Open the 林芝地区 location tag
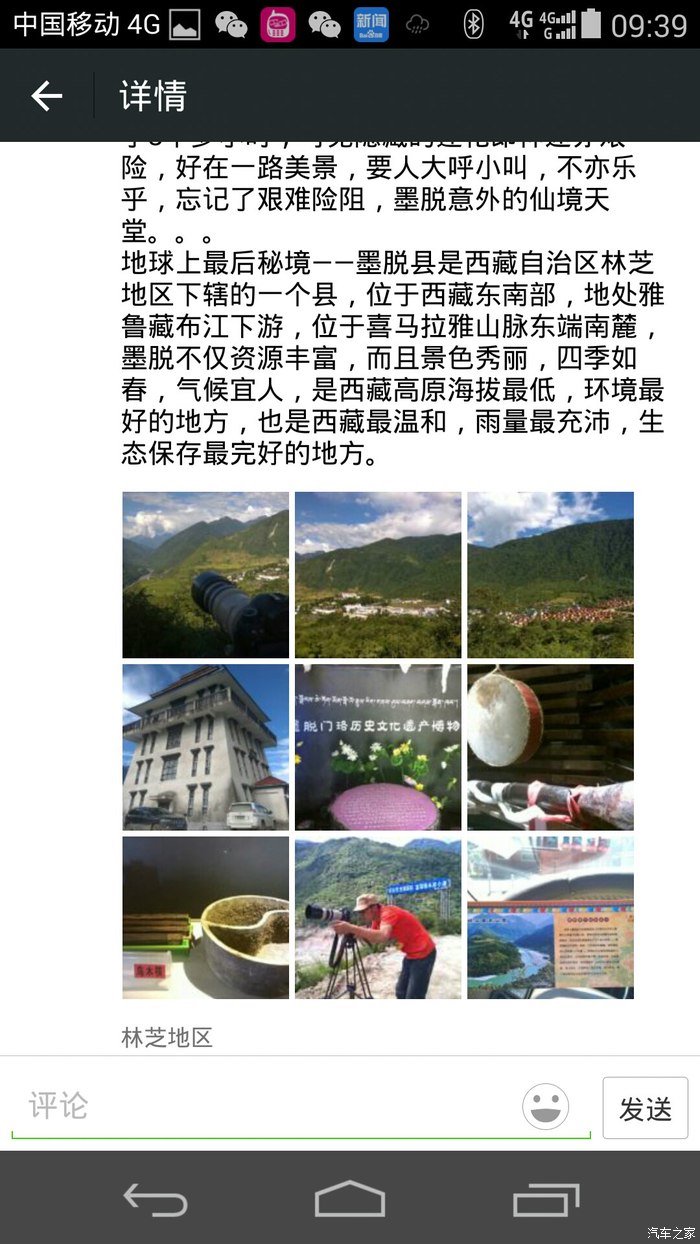Viewport: 700px width, 1244px height. coord(167,1037)
